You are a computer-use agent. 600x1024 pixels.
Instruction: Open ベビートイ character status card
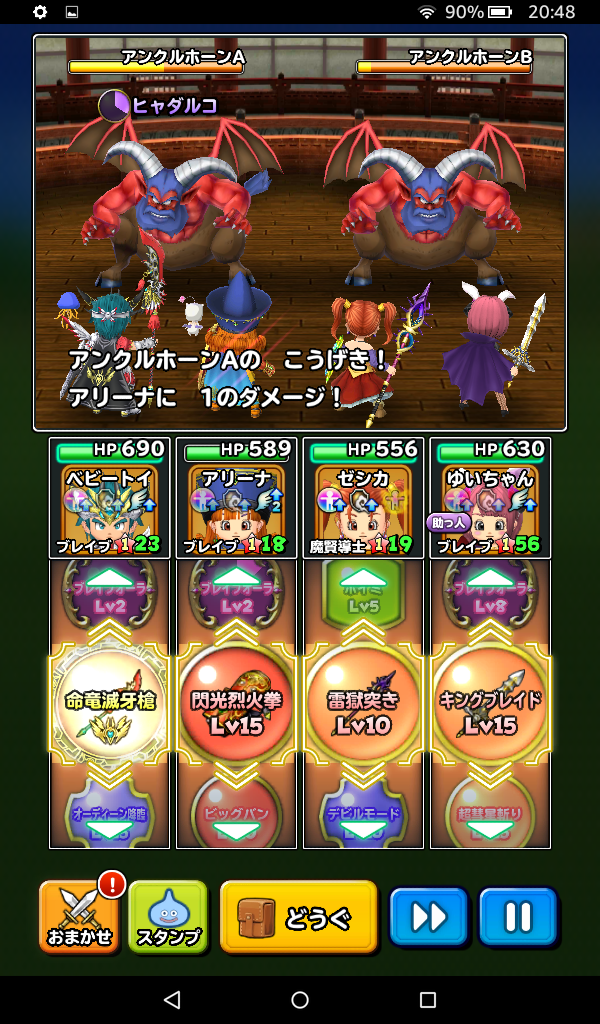110,498
